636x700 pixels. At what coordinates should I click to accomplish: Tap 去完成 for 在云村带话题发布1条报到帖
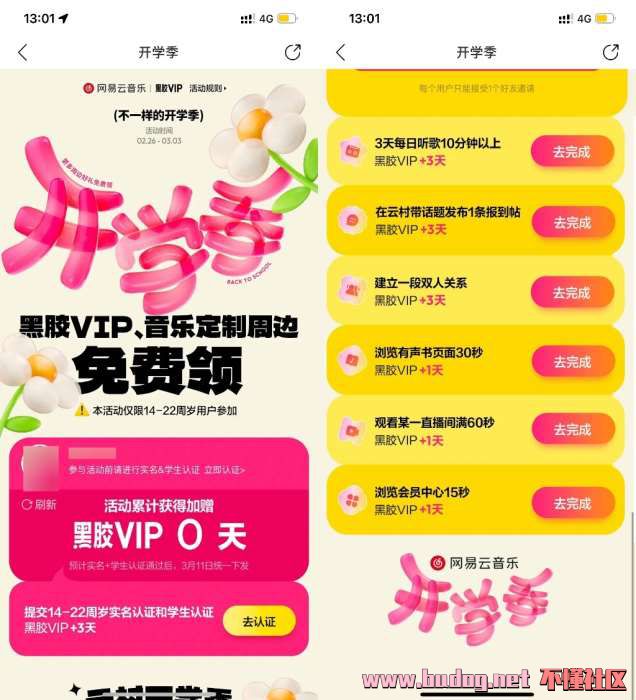pos(572,222)
